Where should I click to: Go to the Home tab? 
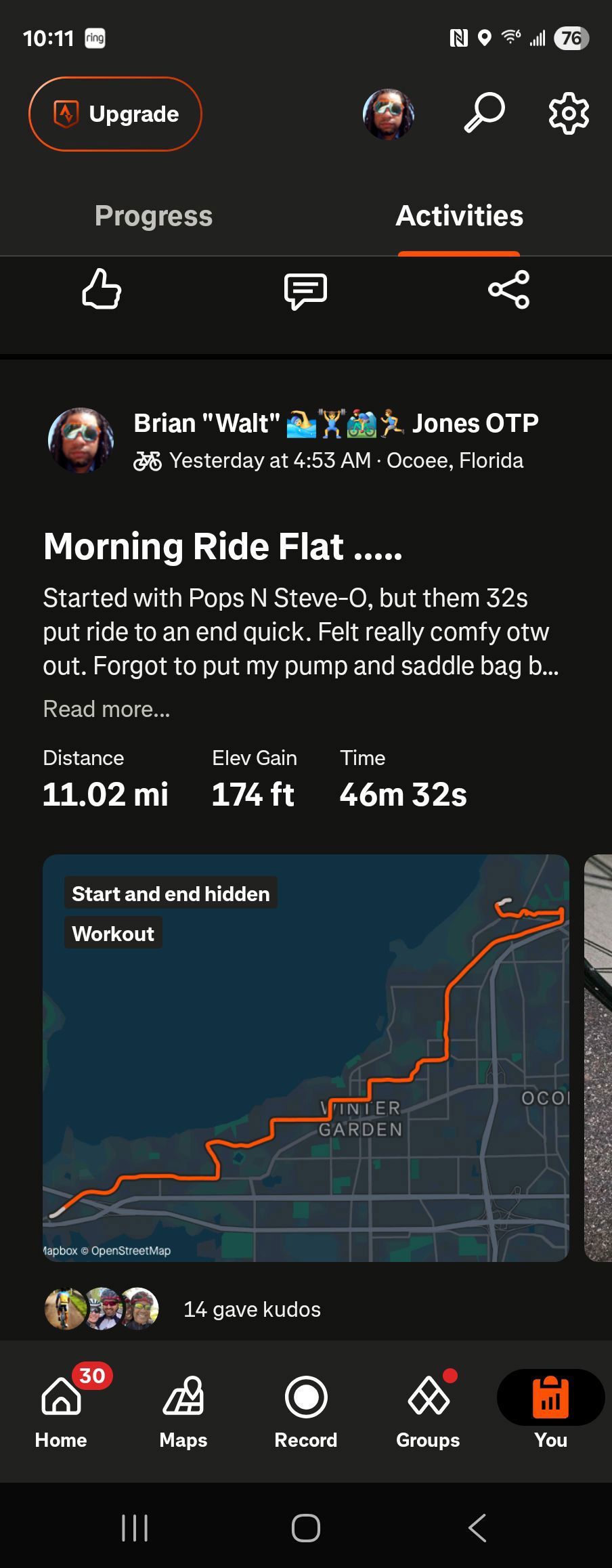[x=61, y=1411]
